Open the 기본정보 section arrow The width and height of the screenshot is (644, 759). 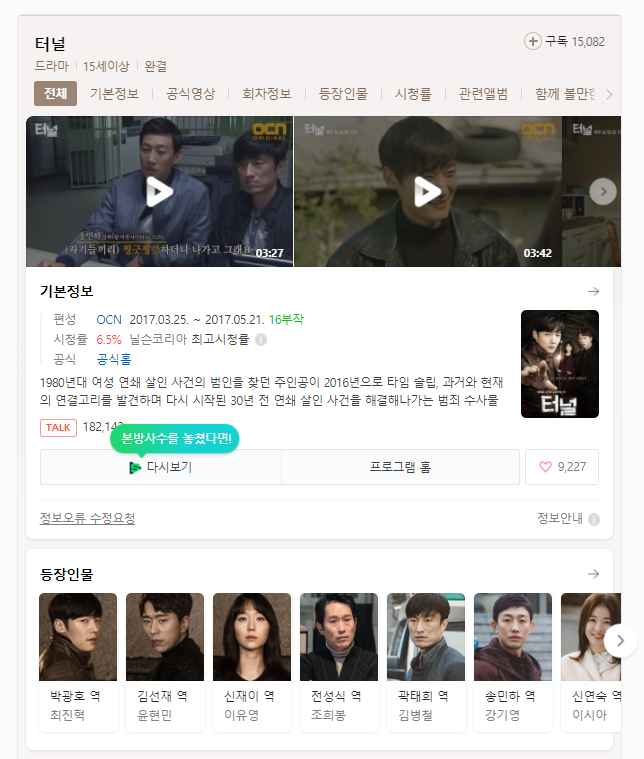click(x=593, y=291)
